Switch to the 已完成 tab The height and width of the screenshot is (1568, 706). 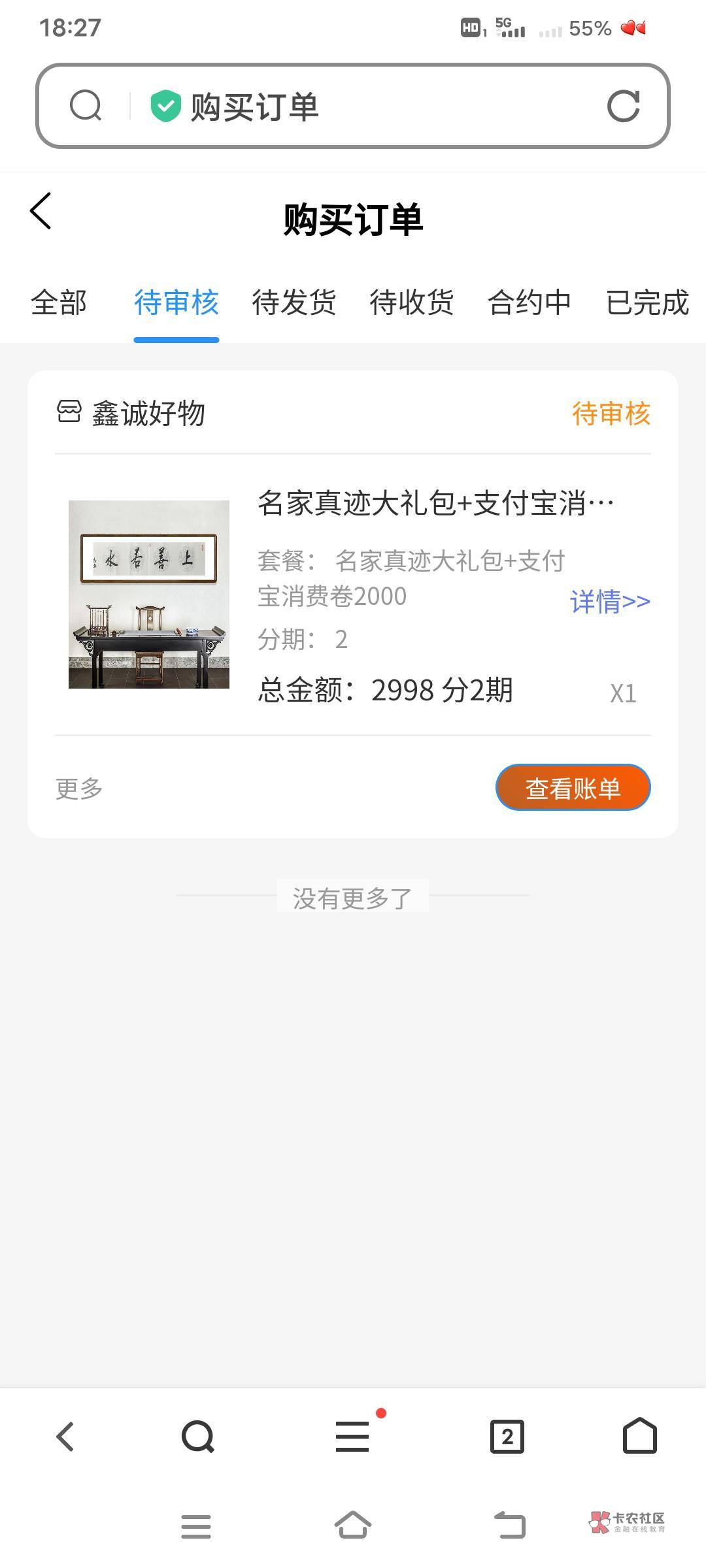(x=647, y=302)
